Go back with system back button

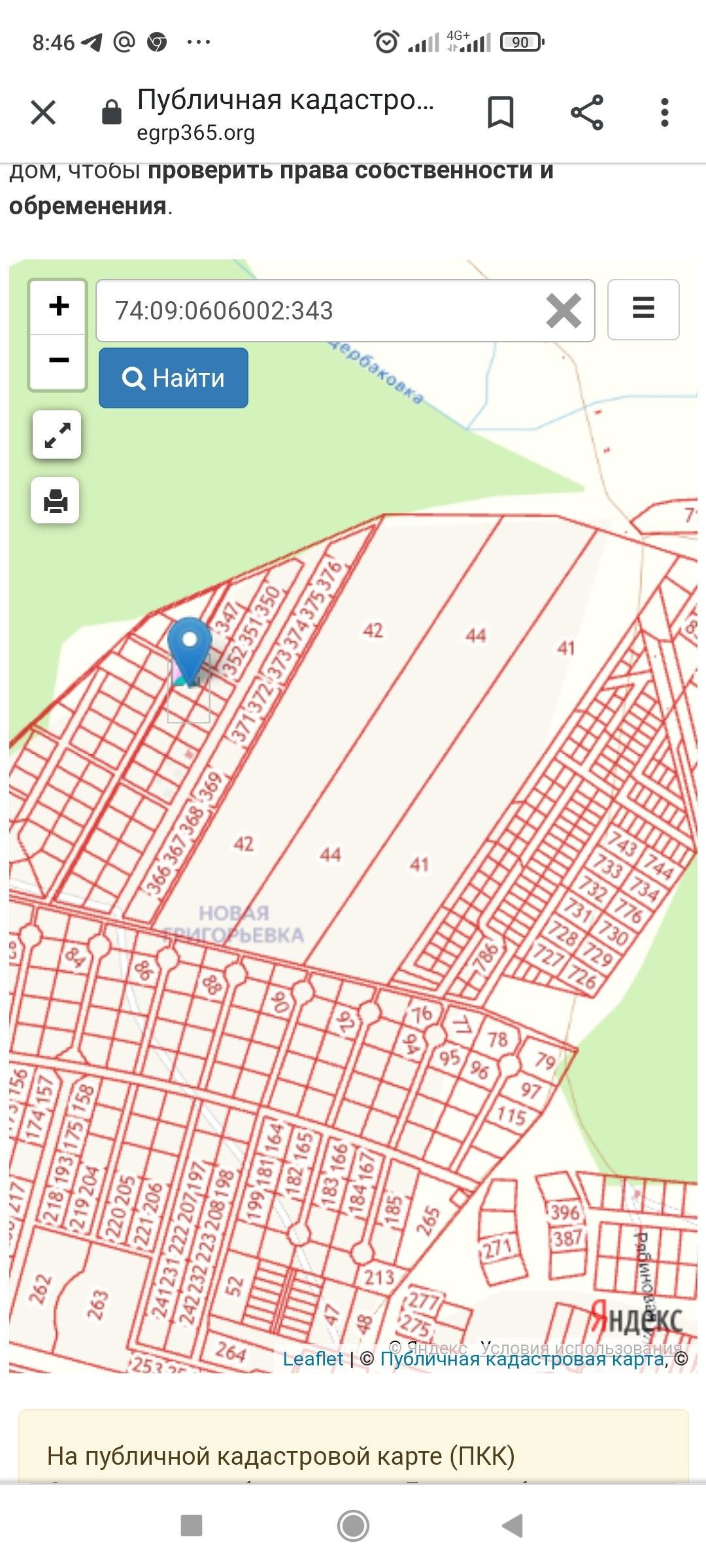click(513, 1526)
